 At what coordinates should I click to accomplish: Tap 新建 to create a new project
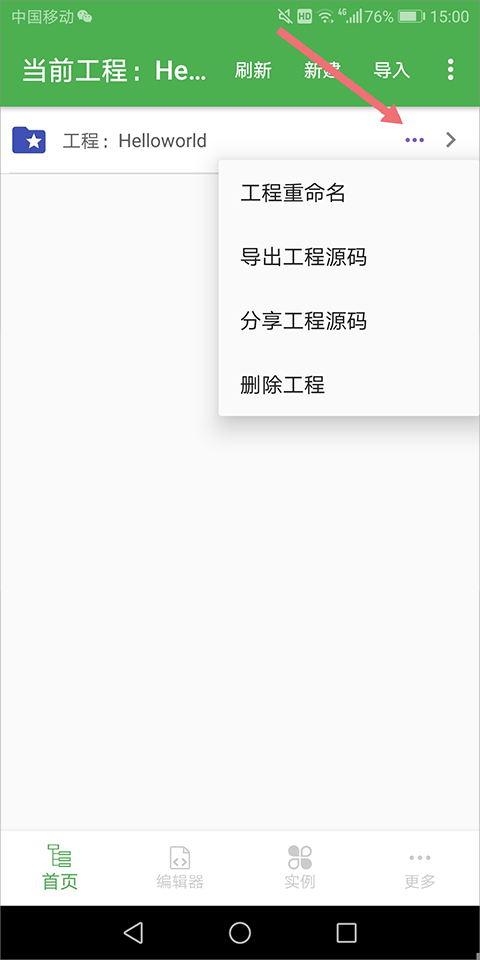322,70
